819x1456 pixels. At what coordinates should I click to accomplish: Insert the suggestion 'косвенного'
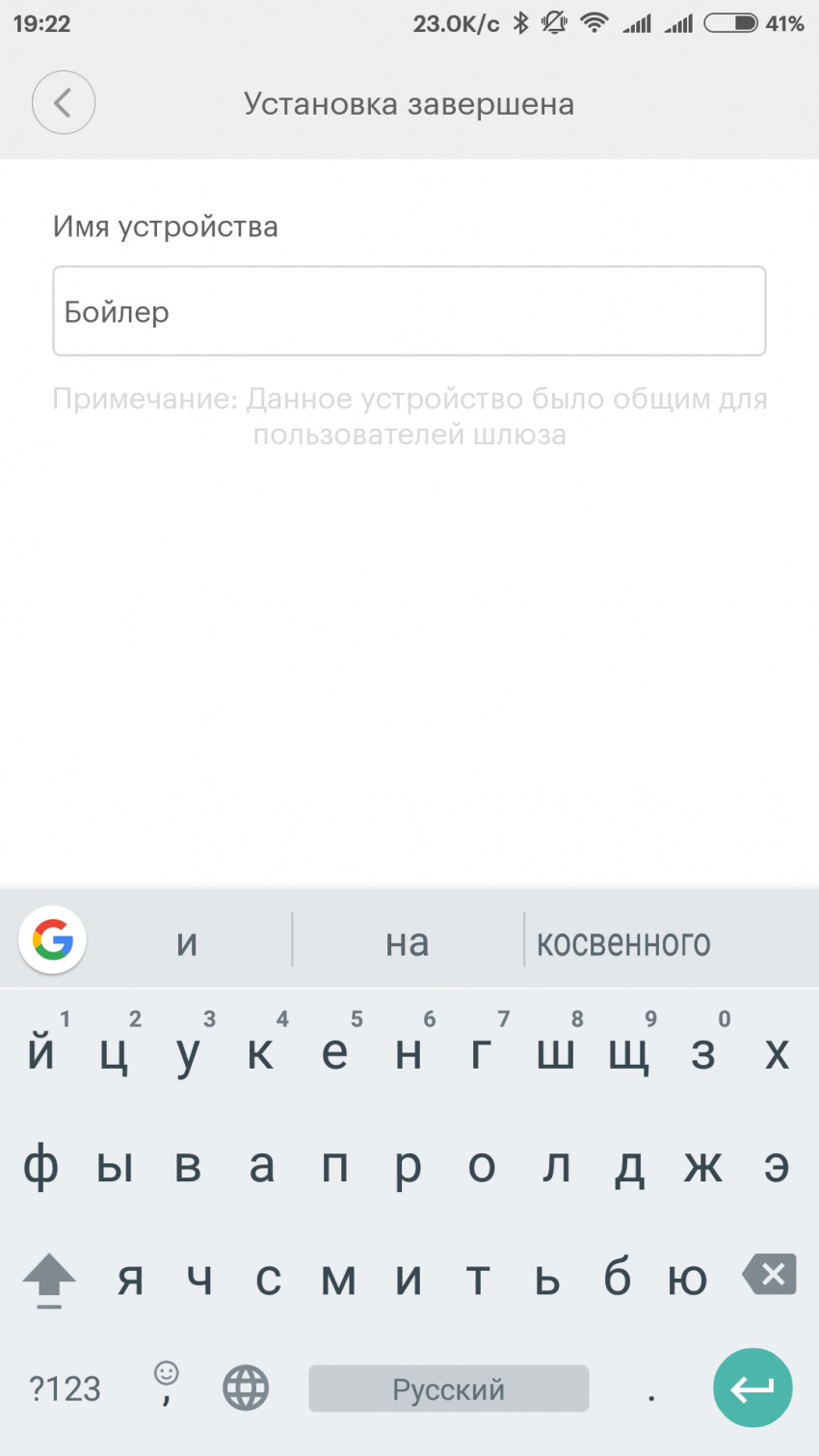click(623, 942)
